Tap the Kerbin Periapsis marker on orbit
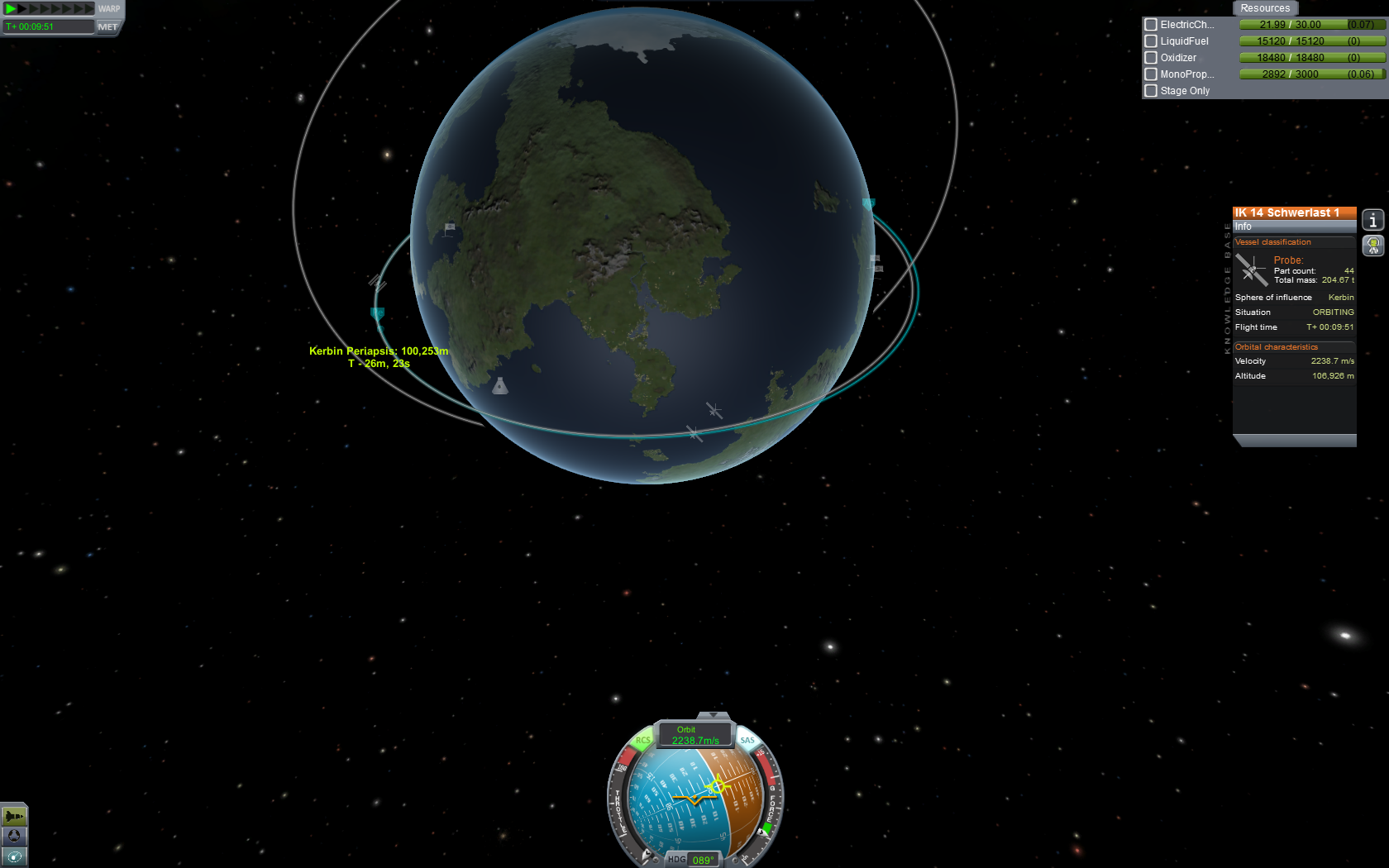The height and width of the screenshot is (868, 1389). pos(377,313)
